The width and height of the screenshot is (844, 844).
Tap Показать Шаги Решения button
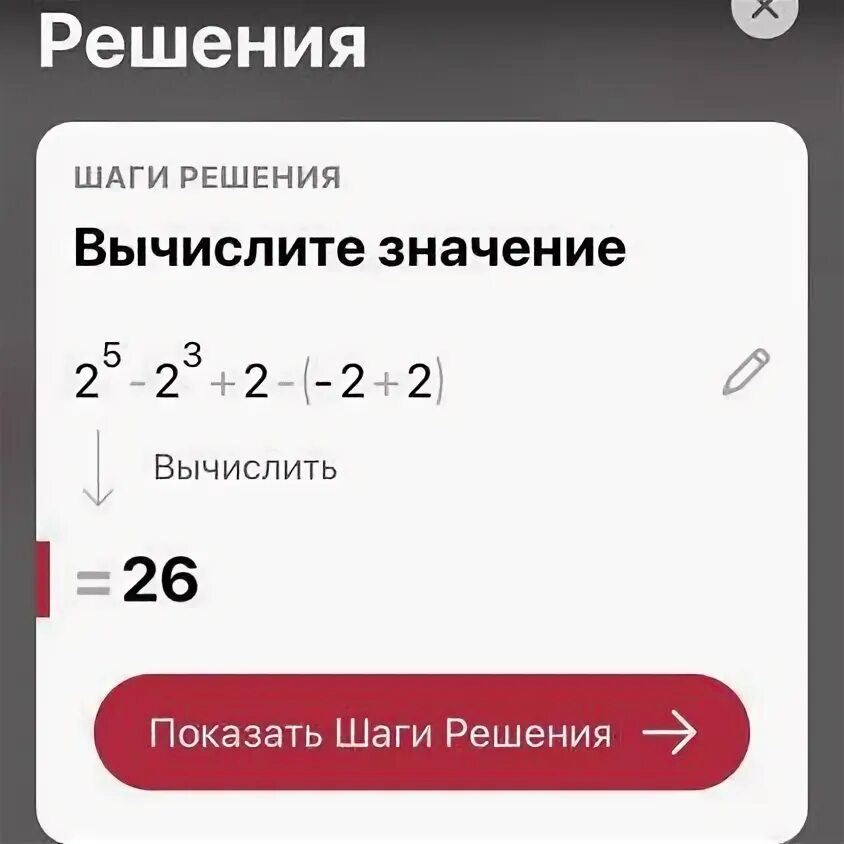(421, 734)
